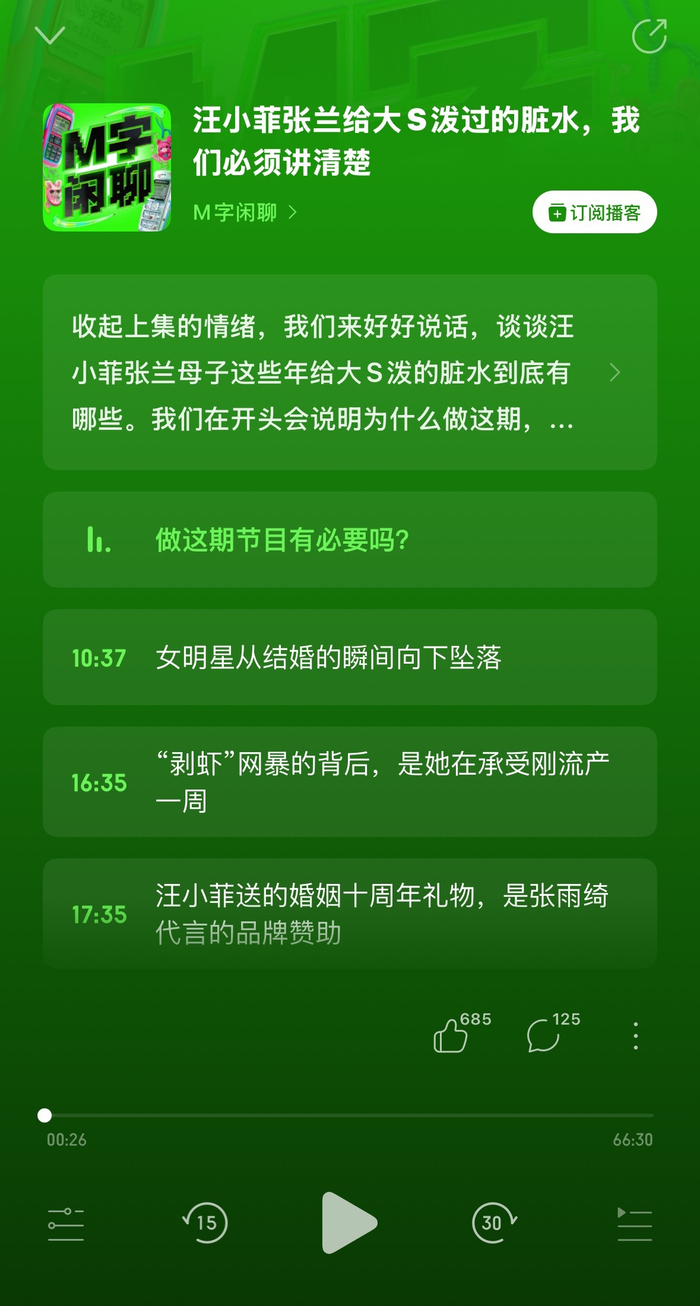The image size is (700, 1306).
Task: Open the three-dot more options menu
Action: [x=636, y=1036]
